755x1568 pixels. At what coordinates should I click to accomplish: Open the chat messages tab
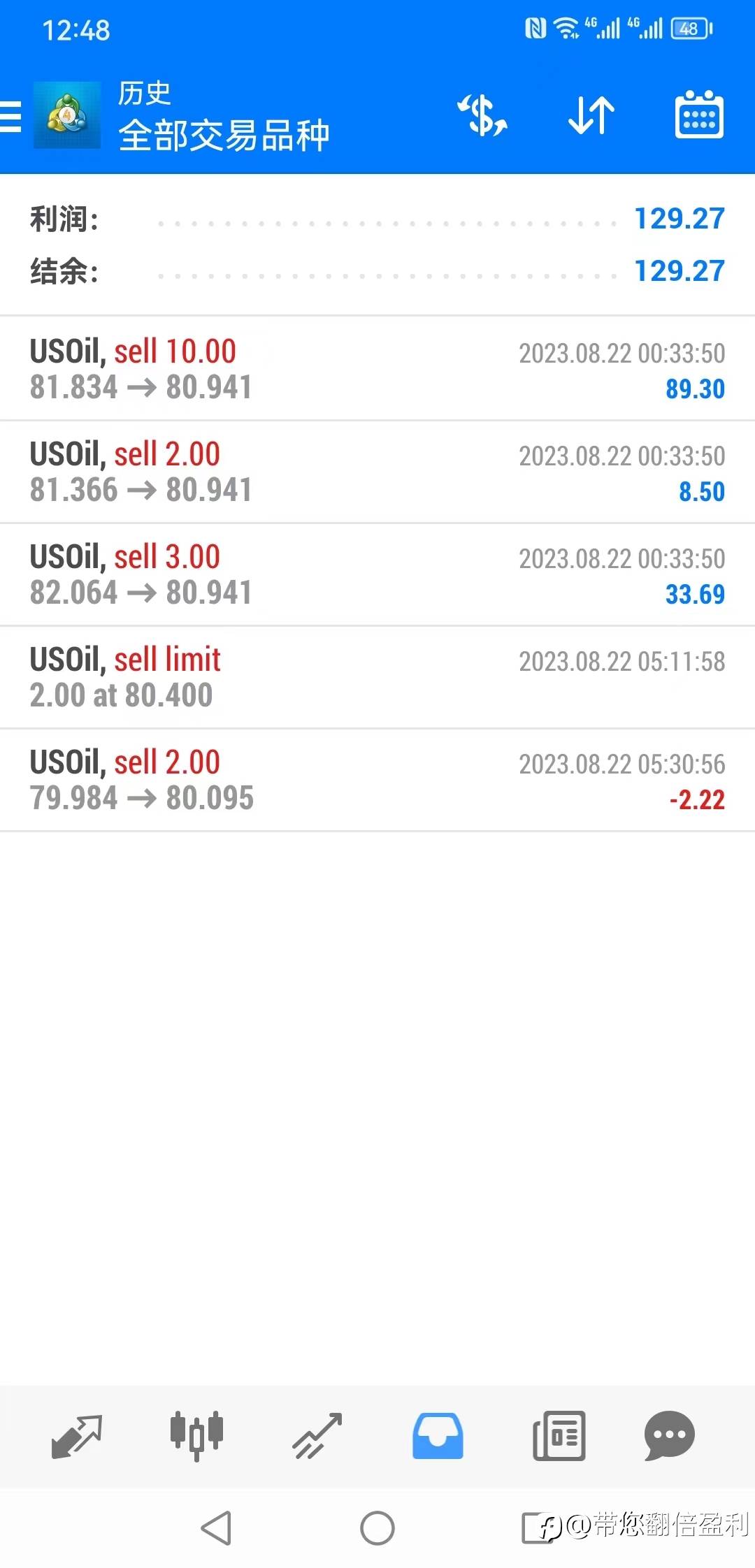(x=669, y=1436)
